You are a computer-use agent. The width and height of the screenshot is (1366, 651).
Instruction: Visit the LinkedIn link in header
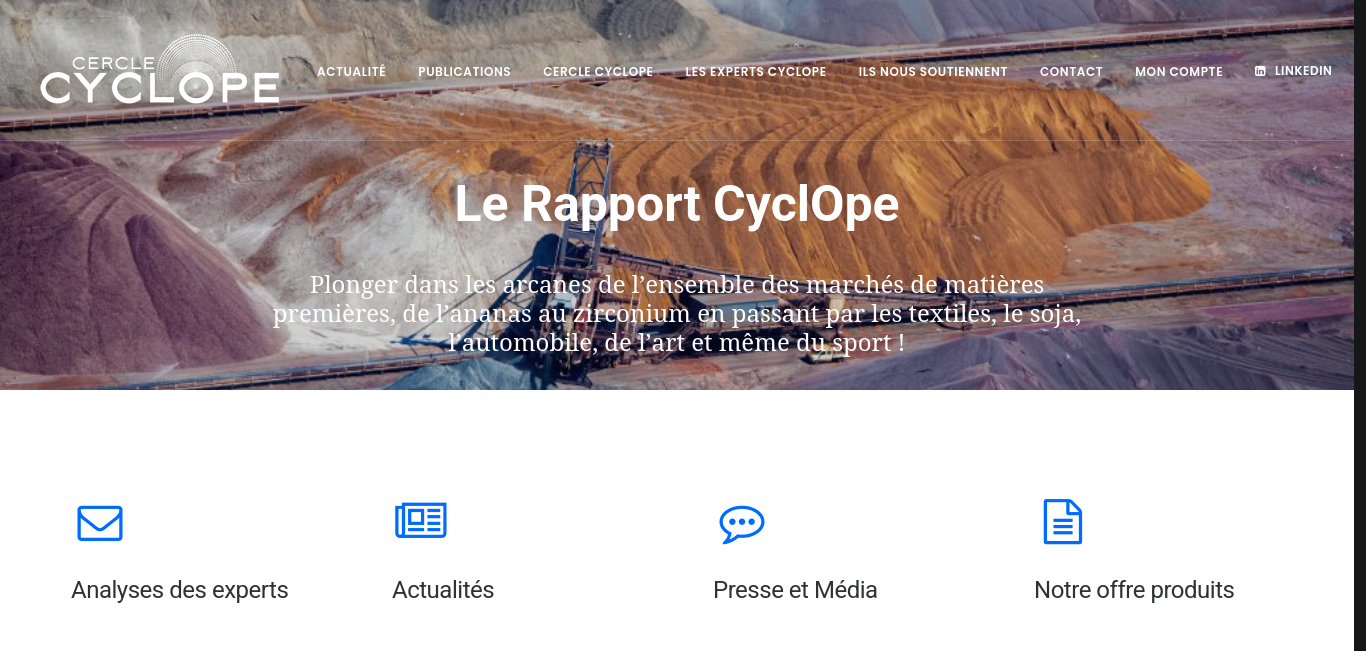pyautogui.click(x=1294, y=71)
